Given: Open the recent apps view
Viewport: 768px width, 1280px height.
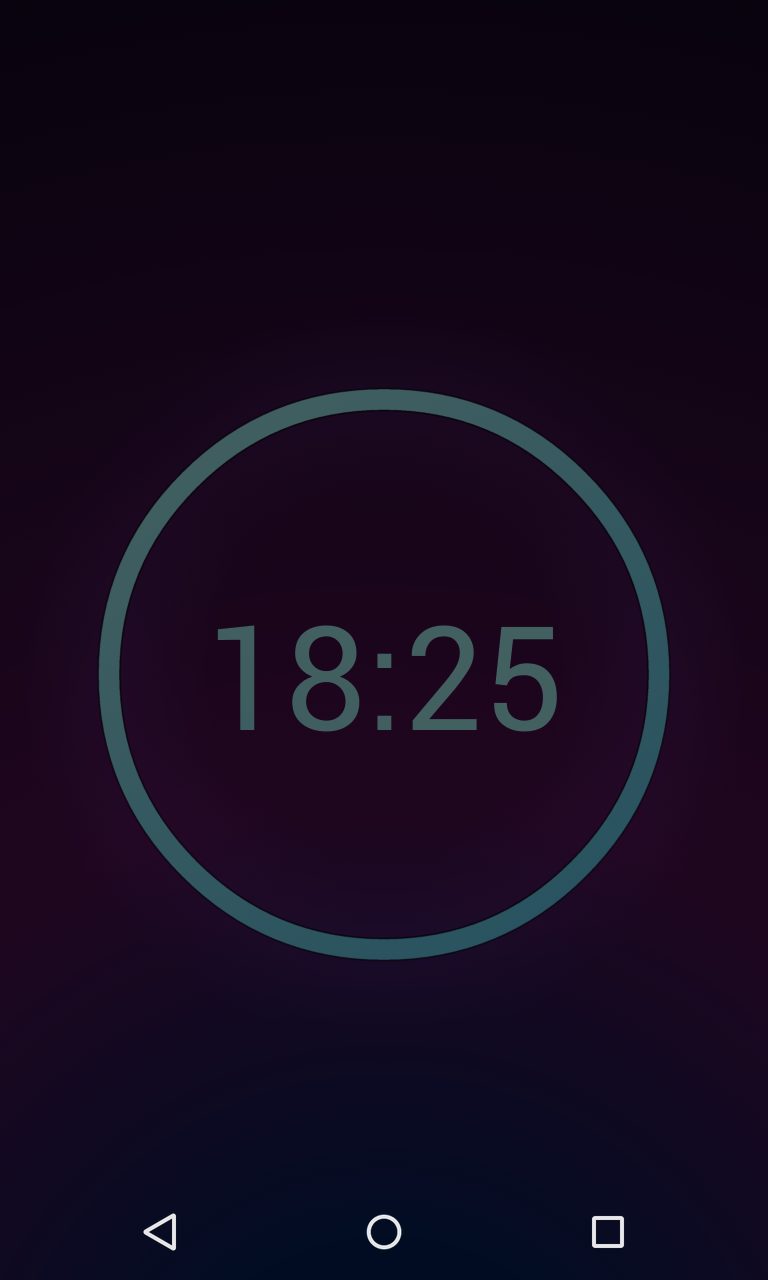Looking at the screenshot, I should (607, 1231).
